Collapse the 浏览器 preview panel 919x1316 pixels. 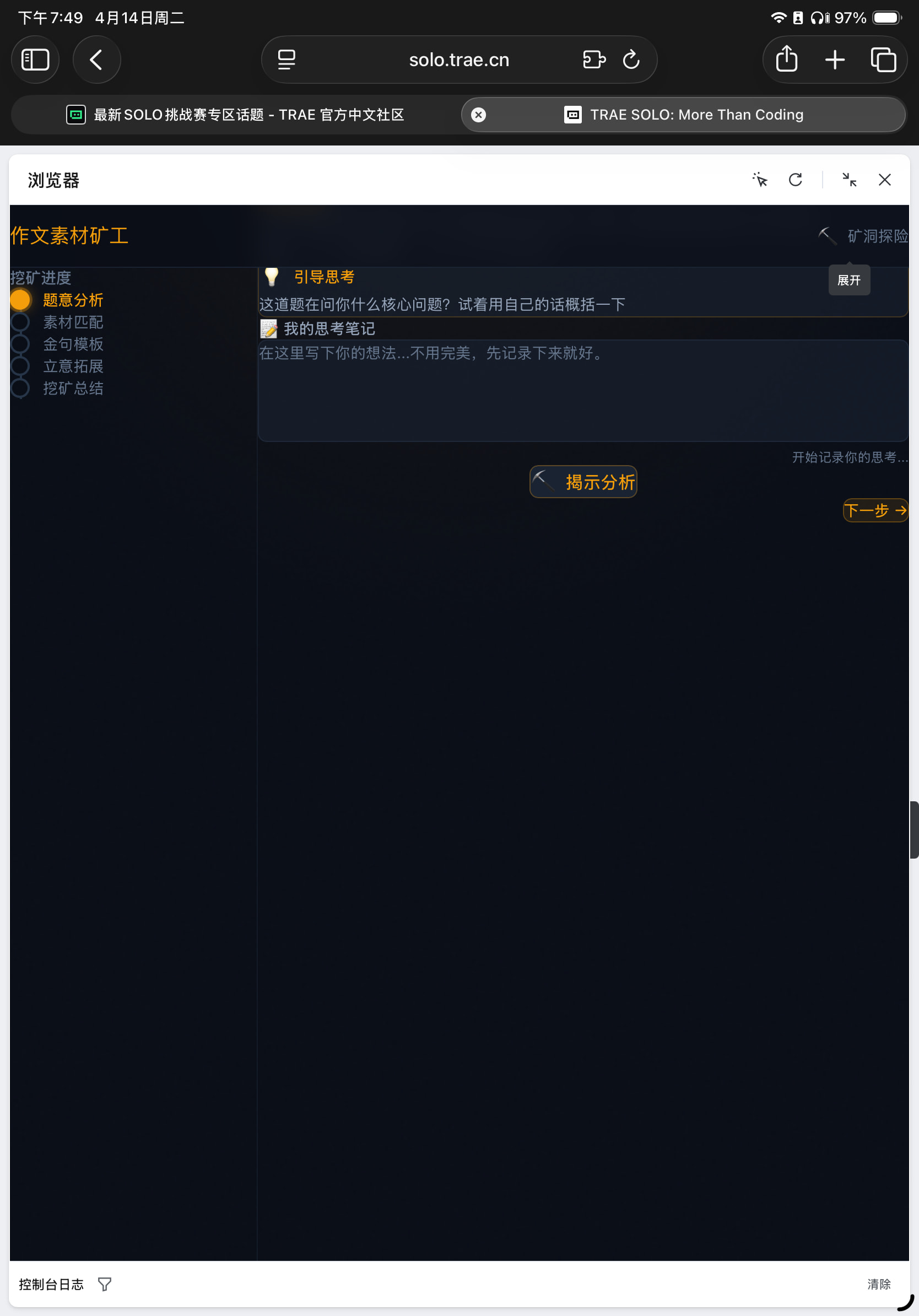coord(849,180)
